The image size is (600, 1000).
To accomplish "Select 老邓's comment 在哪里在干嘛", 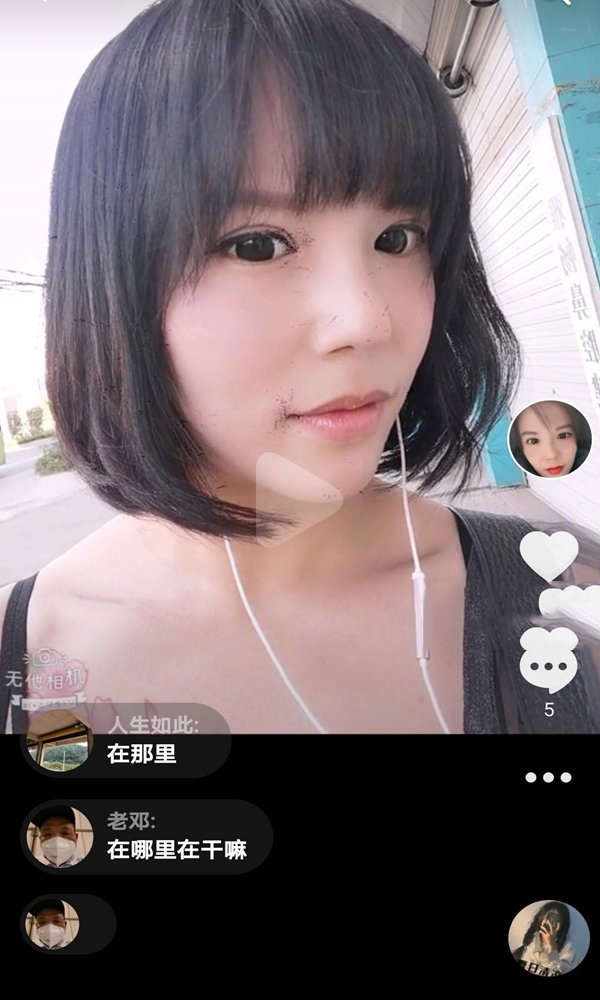I will (x=146, y=837).
